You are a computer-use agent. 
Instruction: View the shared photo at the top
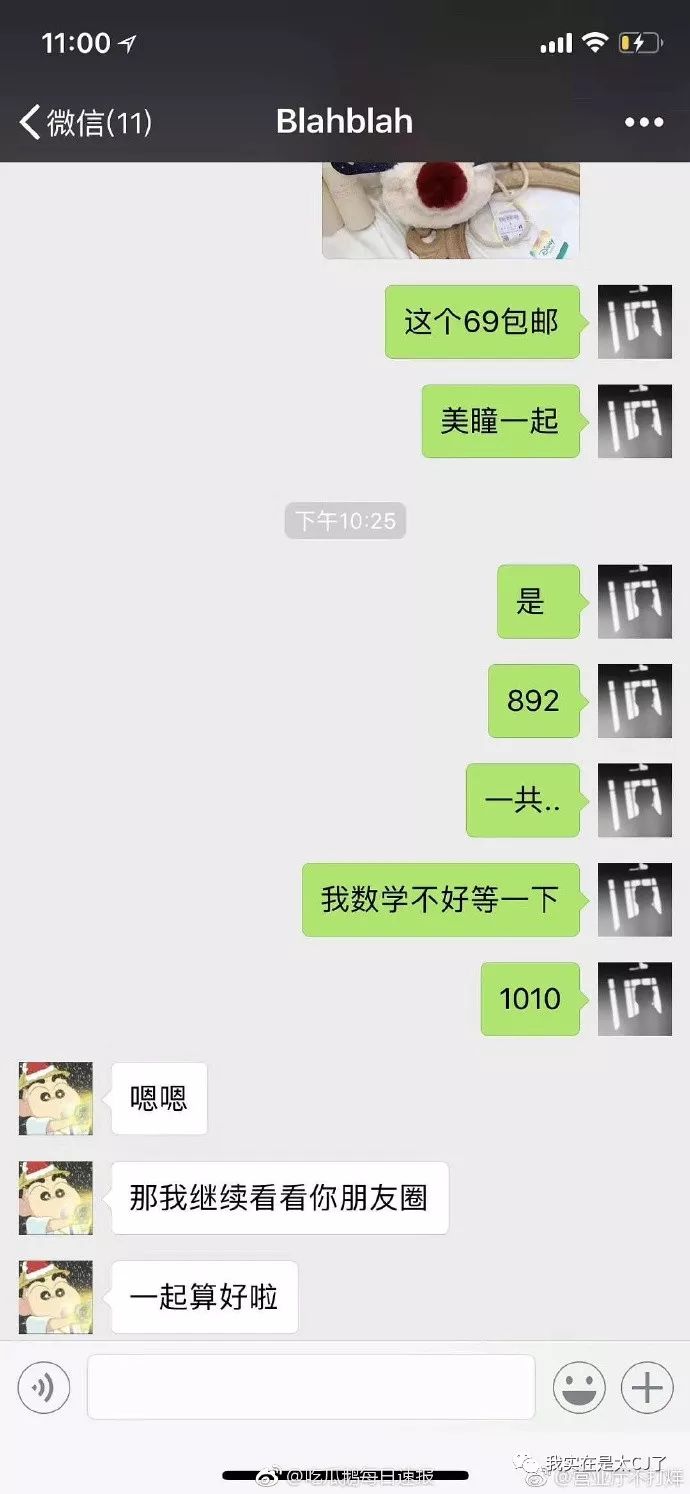pyautogui.click(x=450, y=210)
